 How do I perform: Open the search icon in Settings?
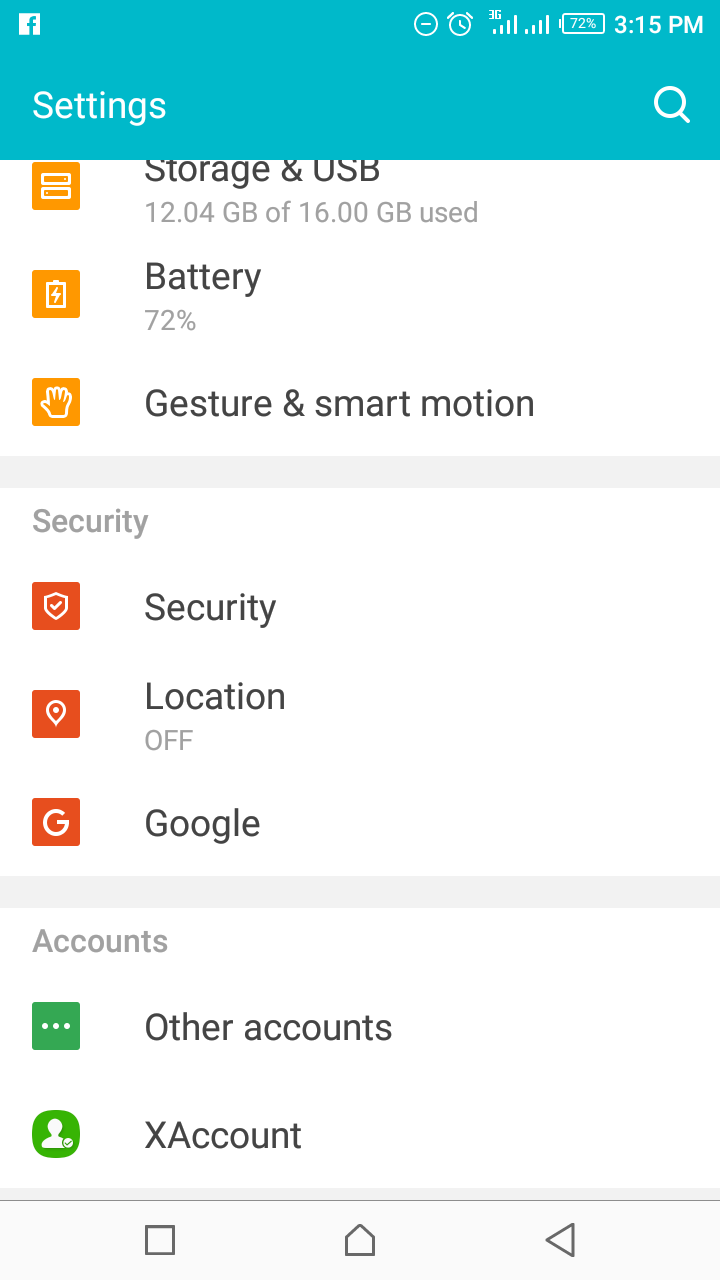click(672, 105)
